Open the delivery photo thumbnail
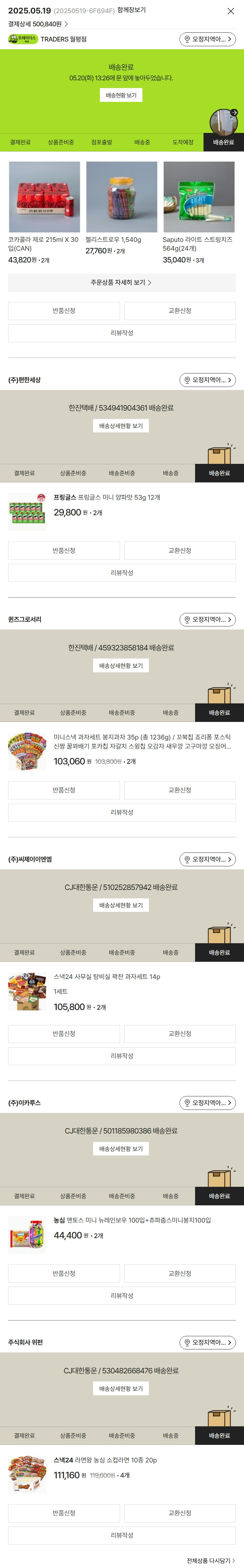The width and height of the screenshot is (244, 1568). coord(223,122)
